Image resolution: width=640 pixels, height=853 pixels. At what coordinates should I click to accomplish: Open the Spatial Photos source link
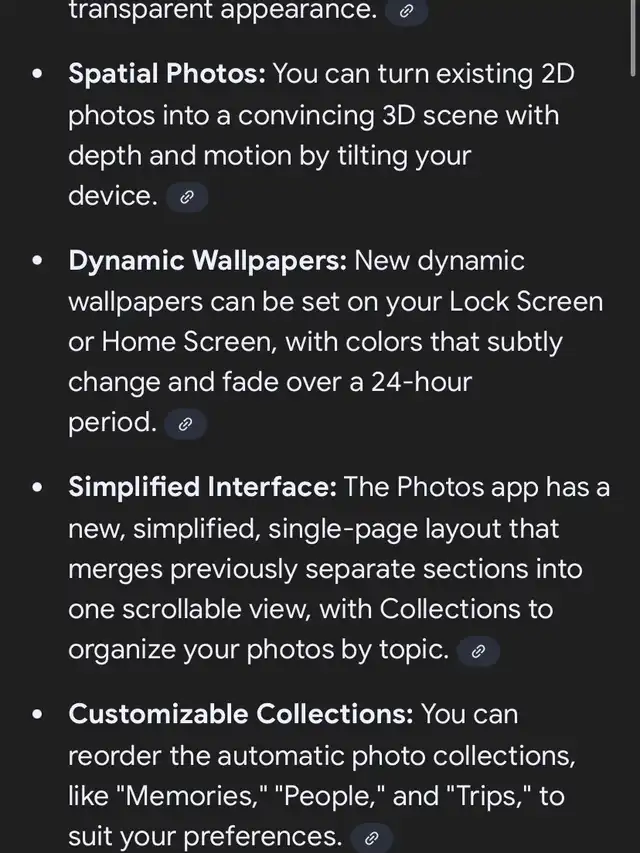pyautogui.click(x=186, y=197)
